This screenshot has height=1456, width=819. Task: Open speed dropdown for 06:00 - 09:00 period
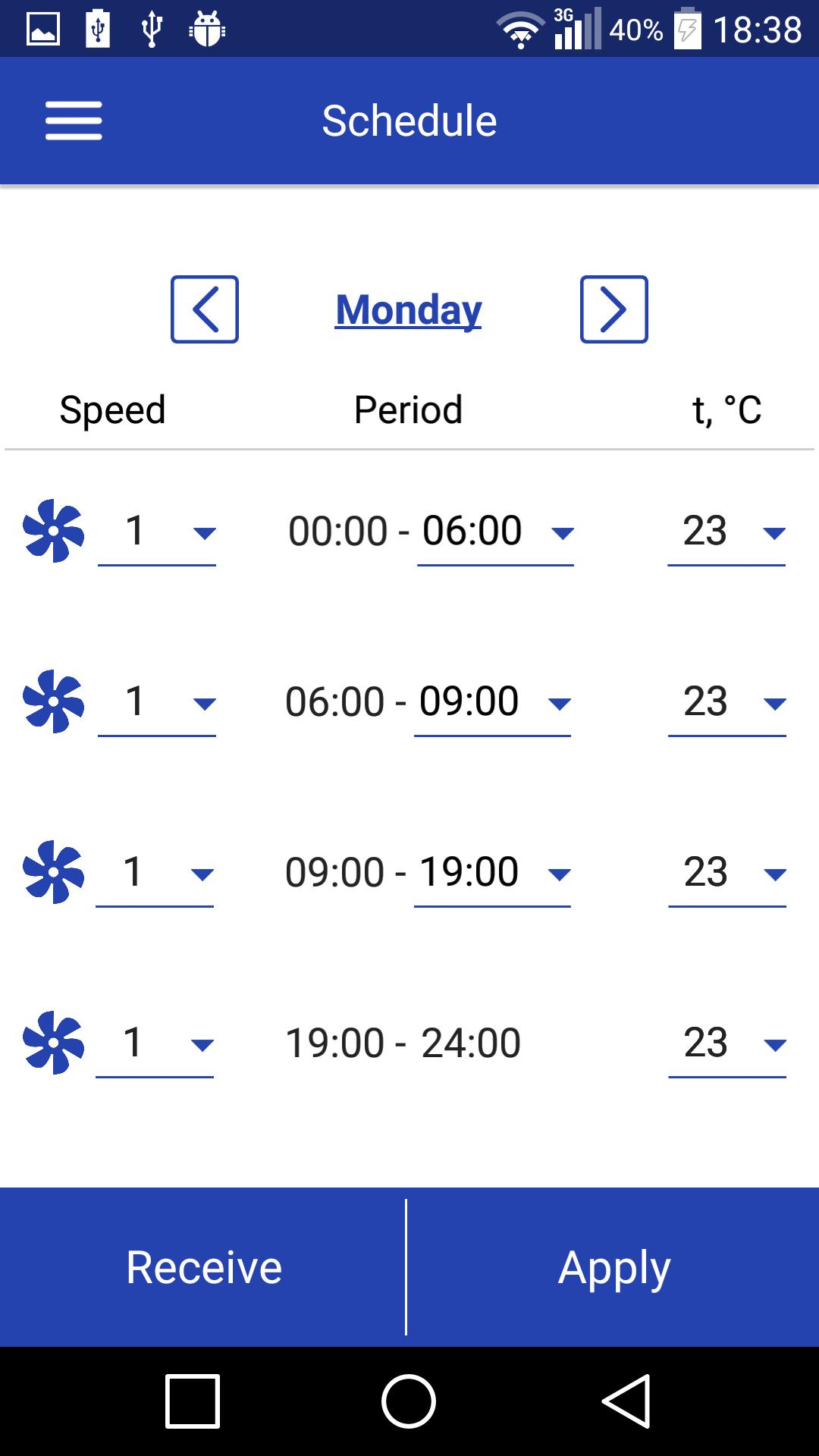(x=157, y=703)
